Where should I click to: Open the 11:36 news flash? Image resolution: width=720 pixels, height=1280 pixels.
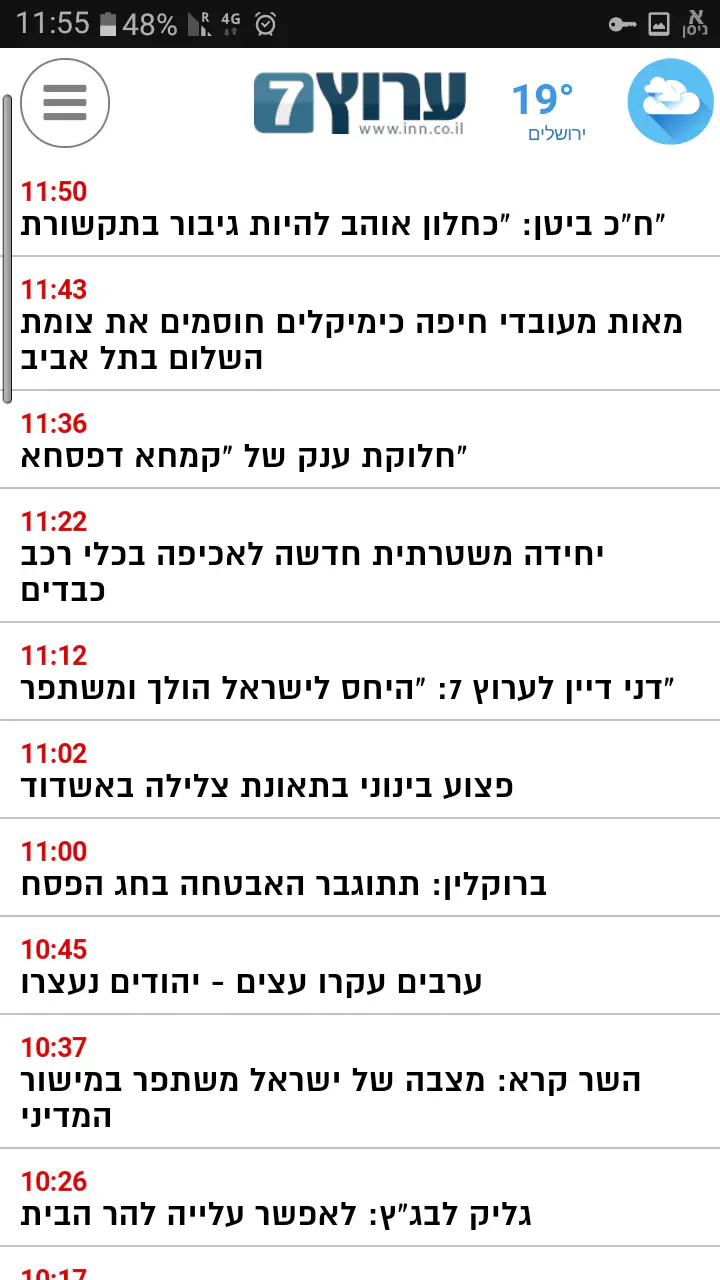(x=246, y=456)
